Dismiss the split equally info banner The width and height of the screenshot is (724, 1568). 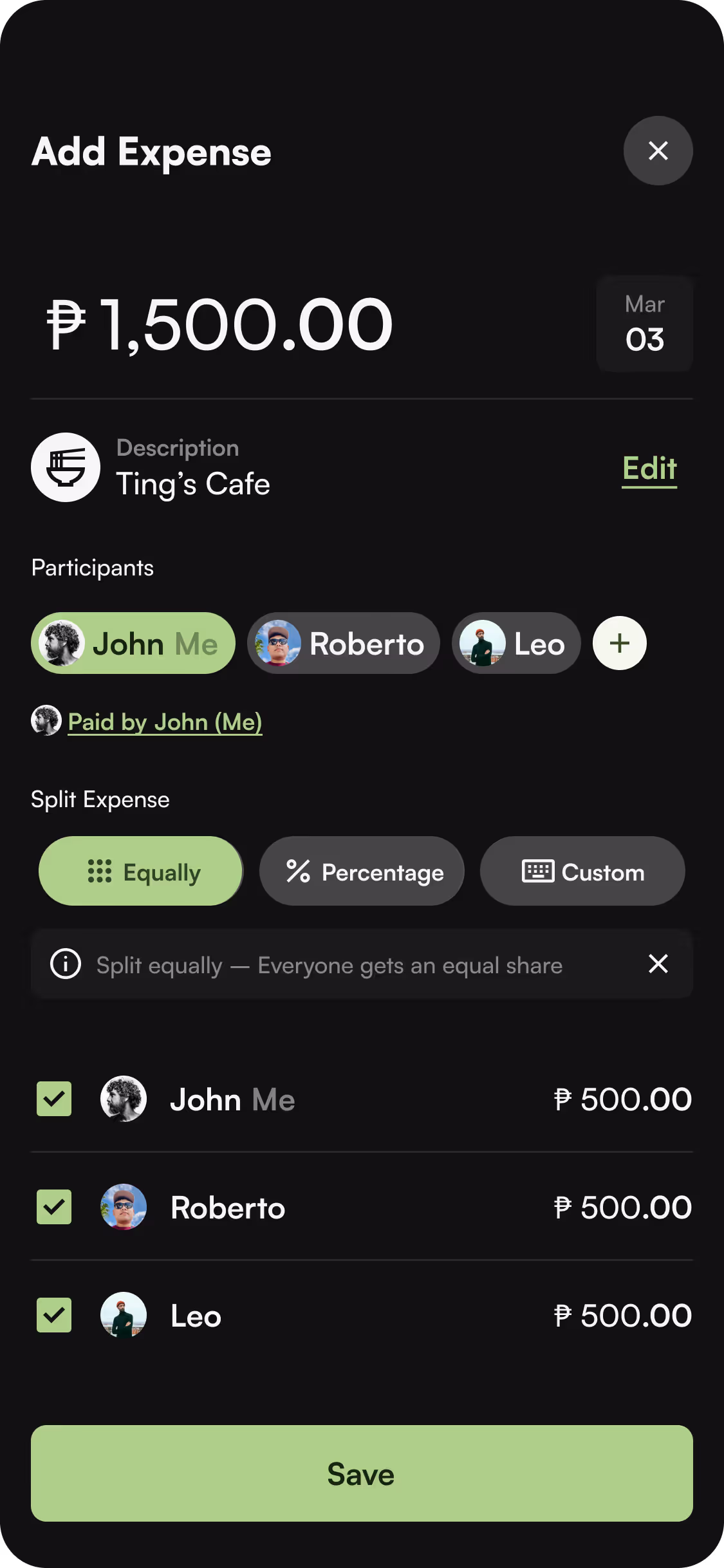(x=658, y=964)
